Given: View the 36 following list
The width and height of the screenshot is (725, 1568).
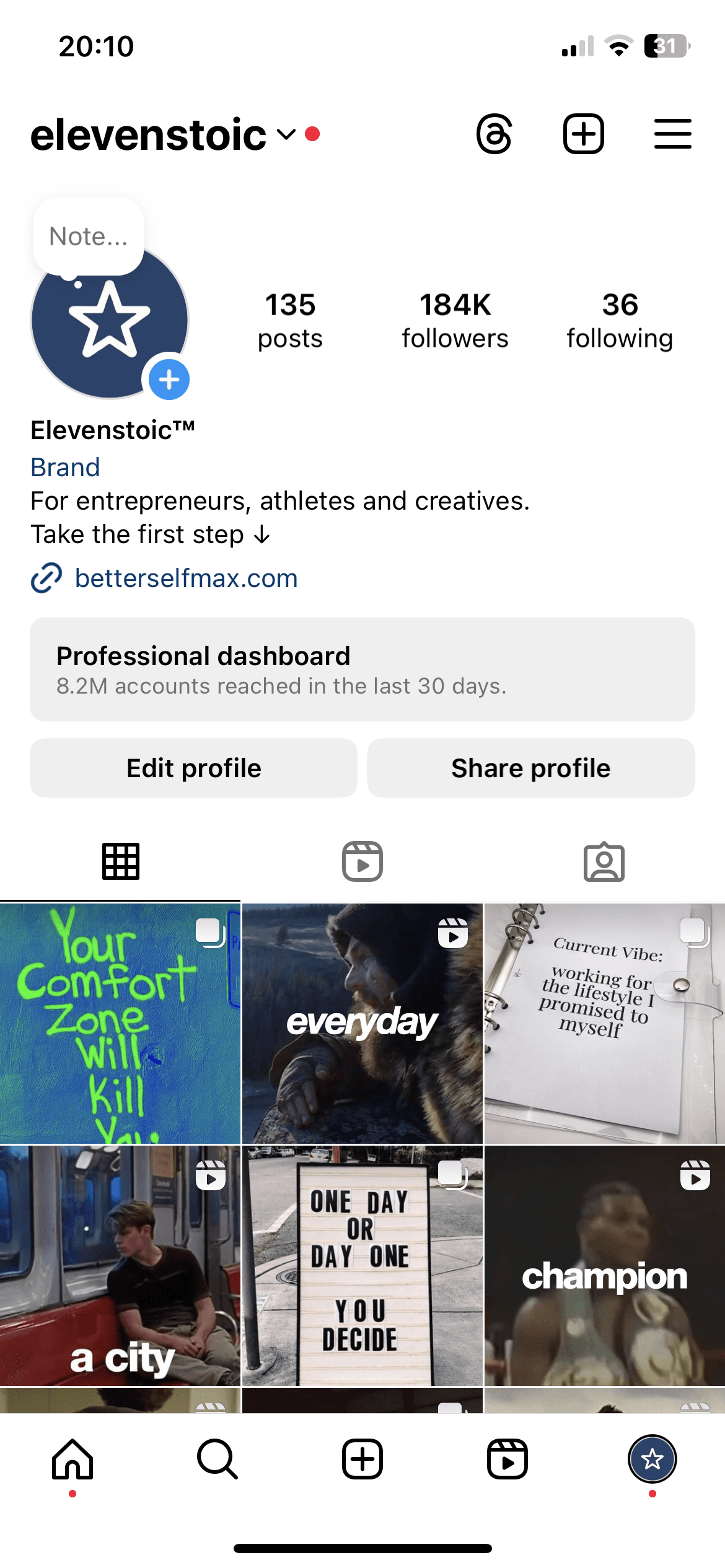Looking at the screenshot, I should (620, 321).
